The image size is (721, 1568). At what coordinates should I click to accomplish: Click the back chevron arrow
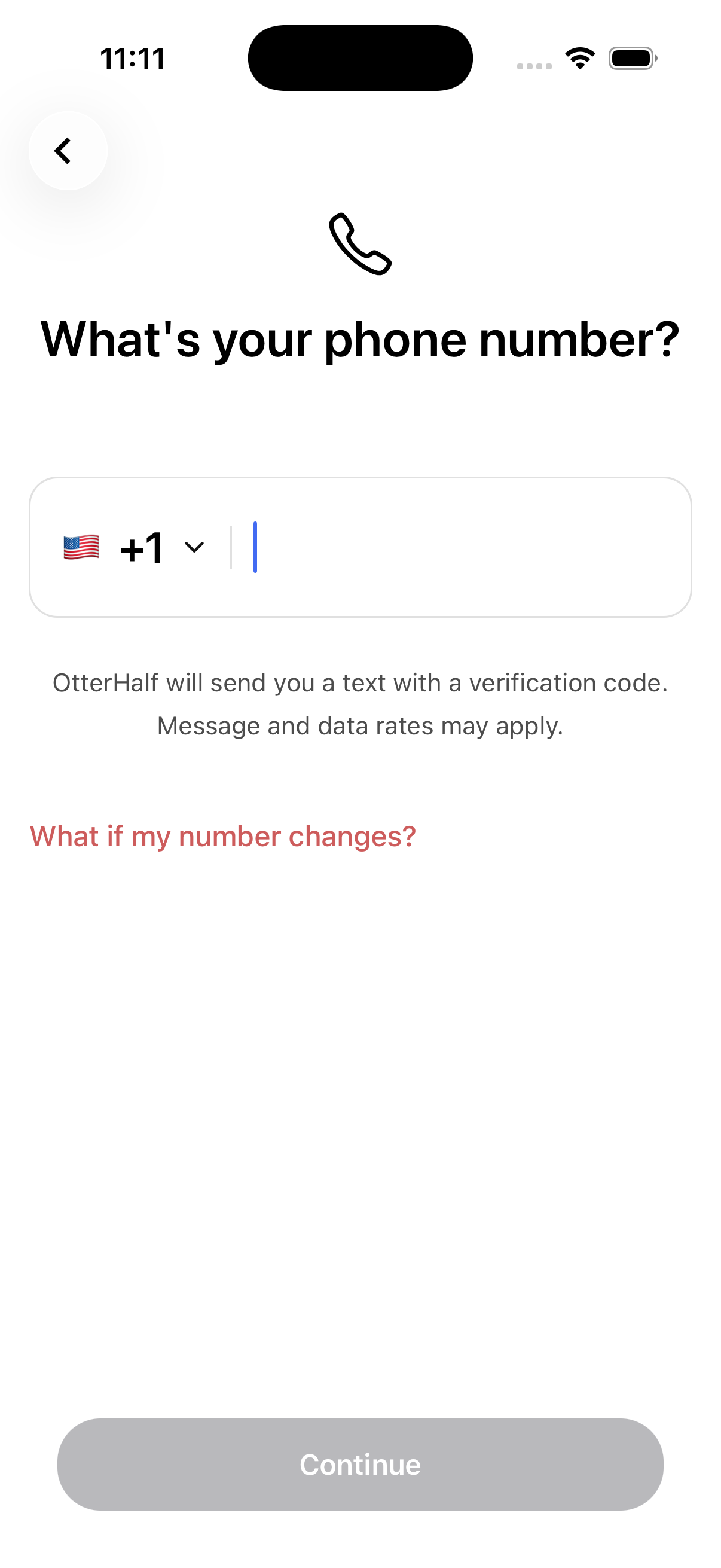pyautogui.click(x=63, y=150)
